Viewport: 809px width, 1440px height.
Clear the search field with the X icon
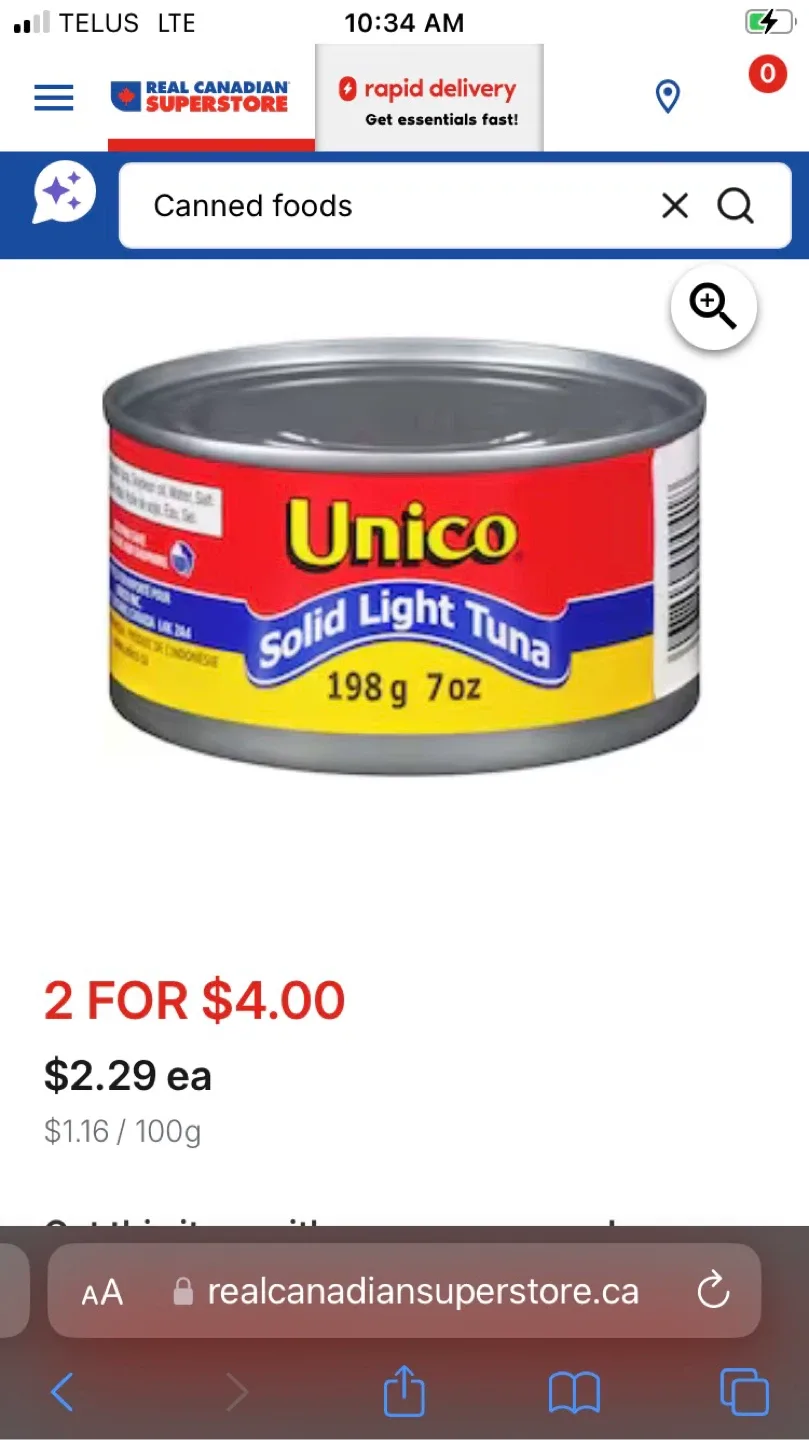click(674, 205)
